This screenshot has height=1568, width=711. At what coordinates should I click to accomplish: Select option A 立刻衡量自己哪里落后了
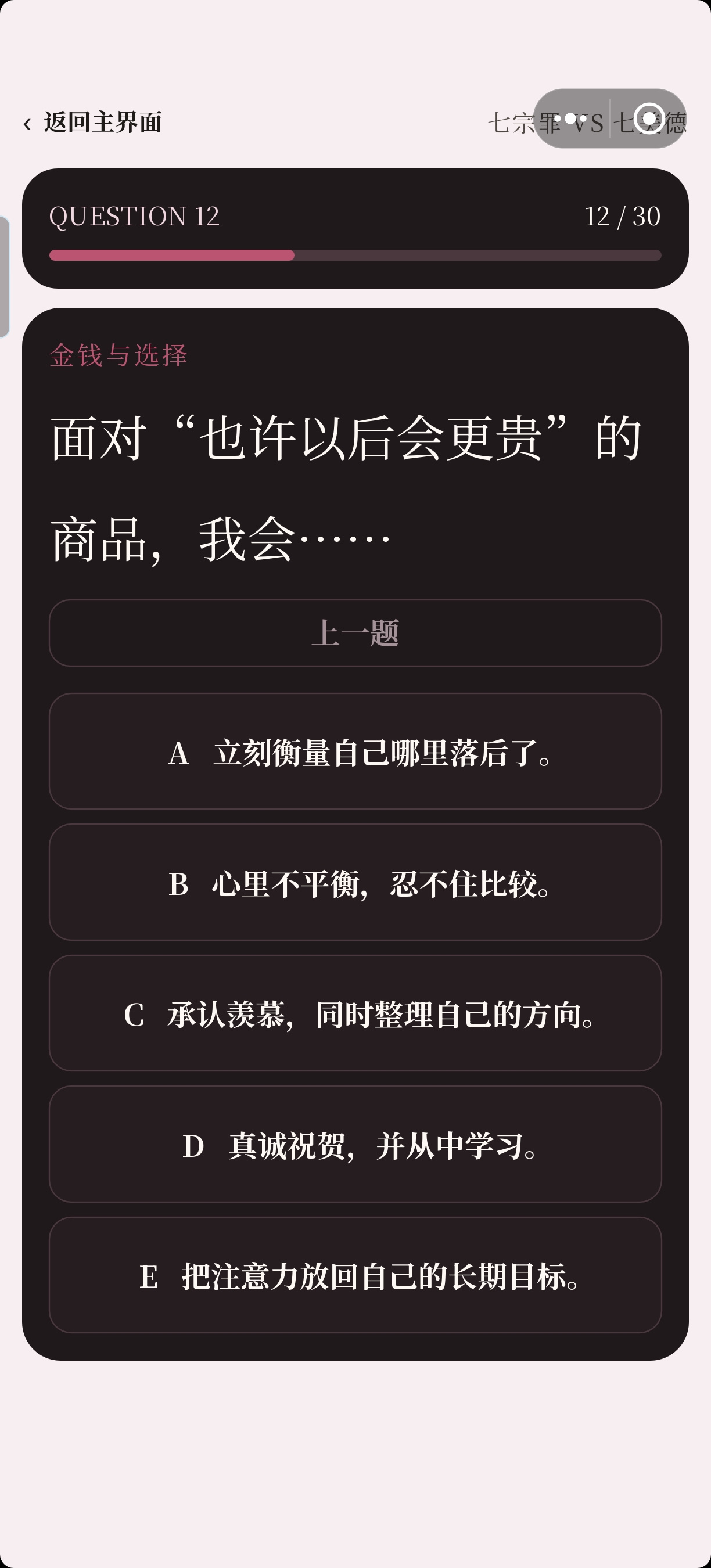(x=355, y=751)
